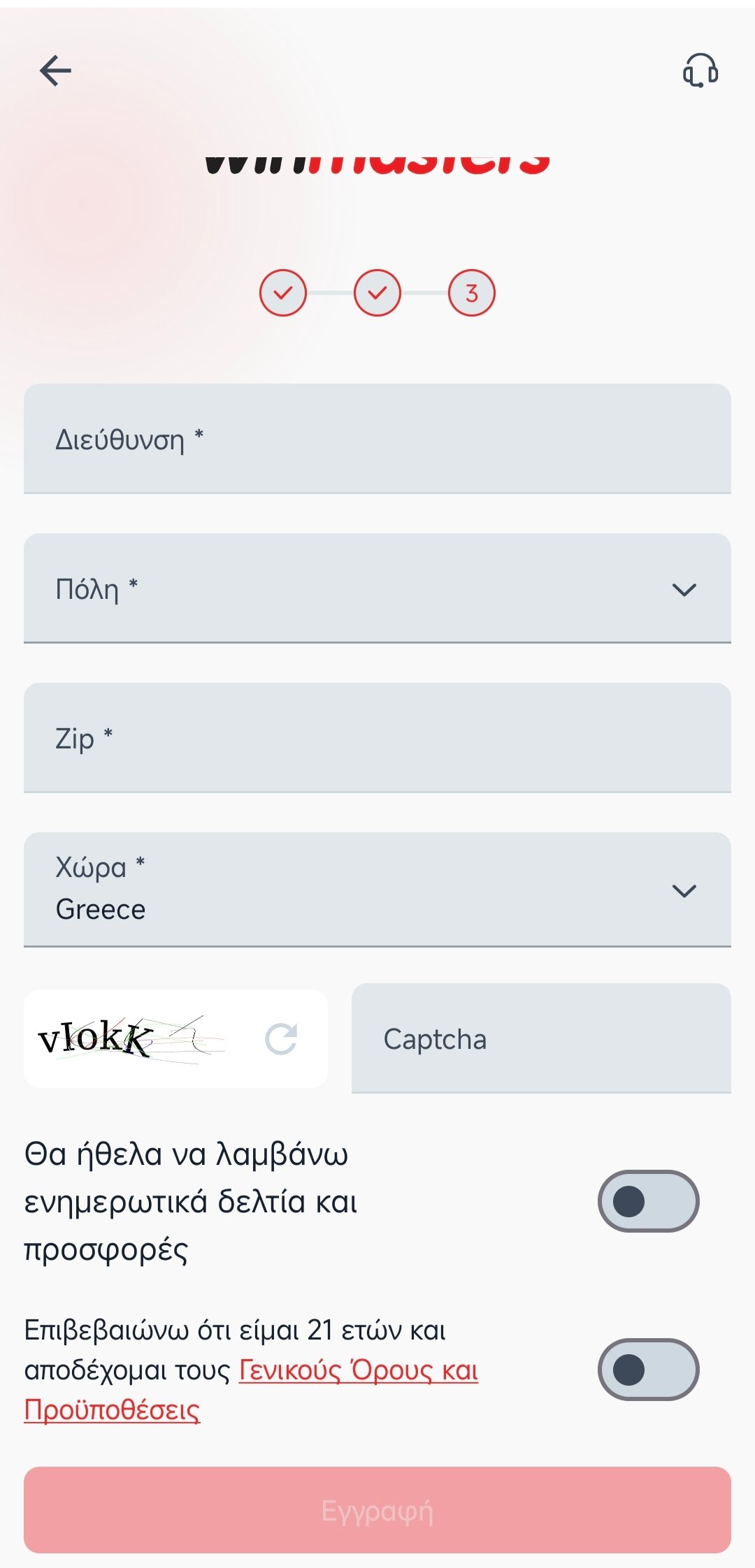Image resolution: width=755 pixels, height=1568 pixels.
Task: Open the Χώρα country dropdown showing Greece
Action: tap(377, 890)
